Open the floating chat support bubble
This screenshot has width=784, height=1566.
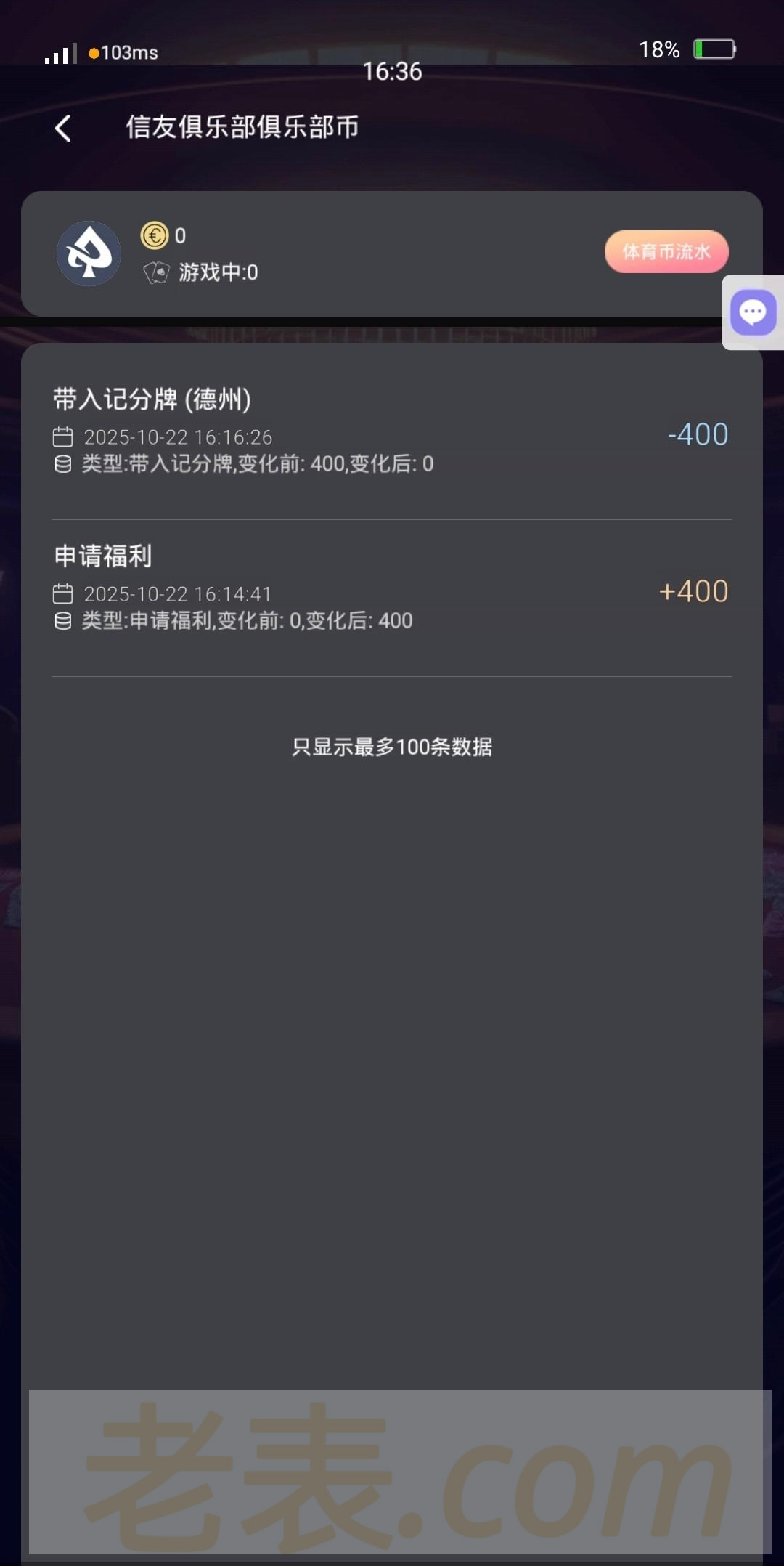(753, 312)
